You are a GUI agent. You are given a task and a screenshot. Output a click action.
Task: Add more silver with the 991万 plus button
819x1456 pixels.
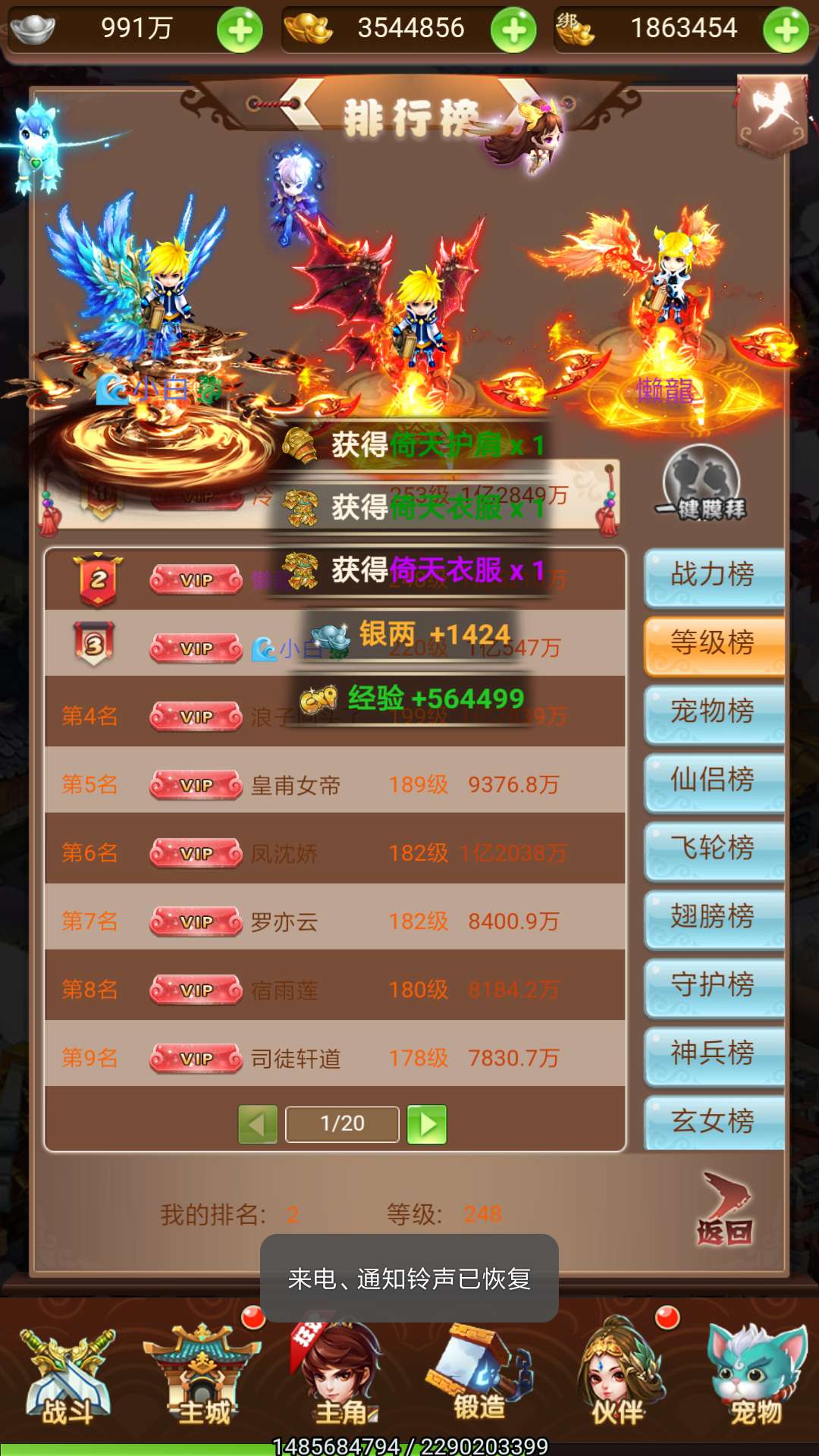[240, 31]
